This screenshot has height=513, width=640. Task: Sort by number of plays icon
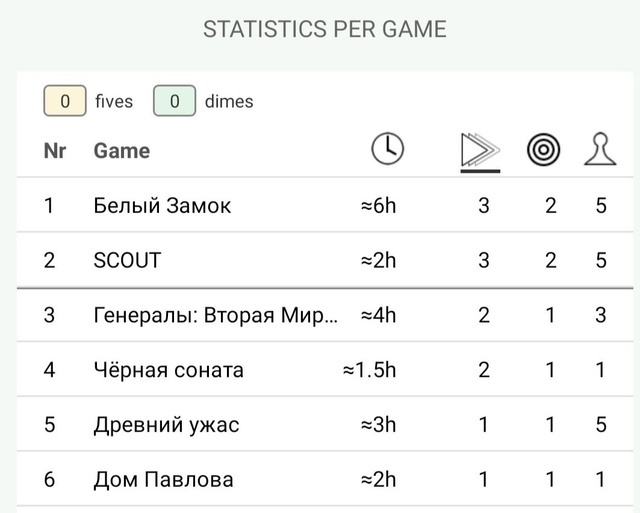(480, 151)
